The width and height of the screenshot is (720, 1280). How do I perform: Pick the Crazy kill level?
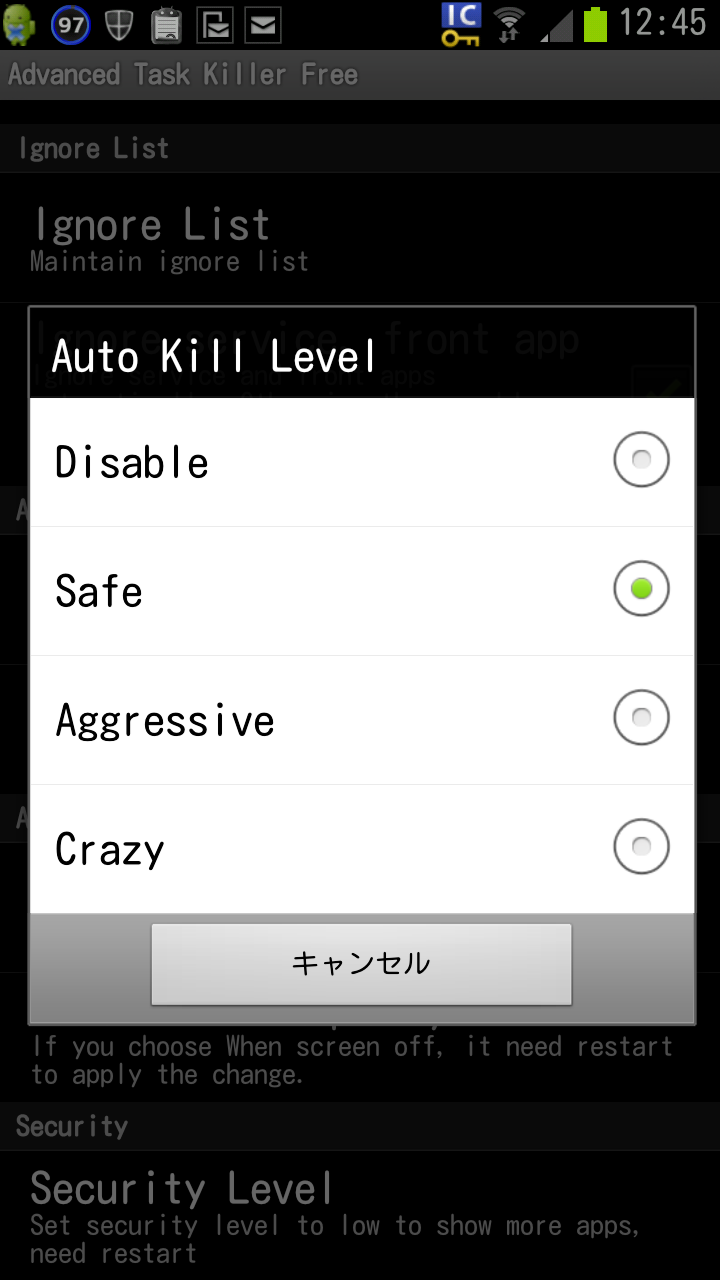[x=362, y=849]
